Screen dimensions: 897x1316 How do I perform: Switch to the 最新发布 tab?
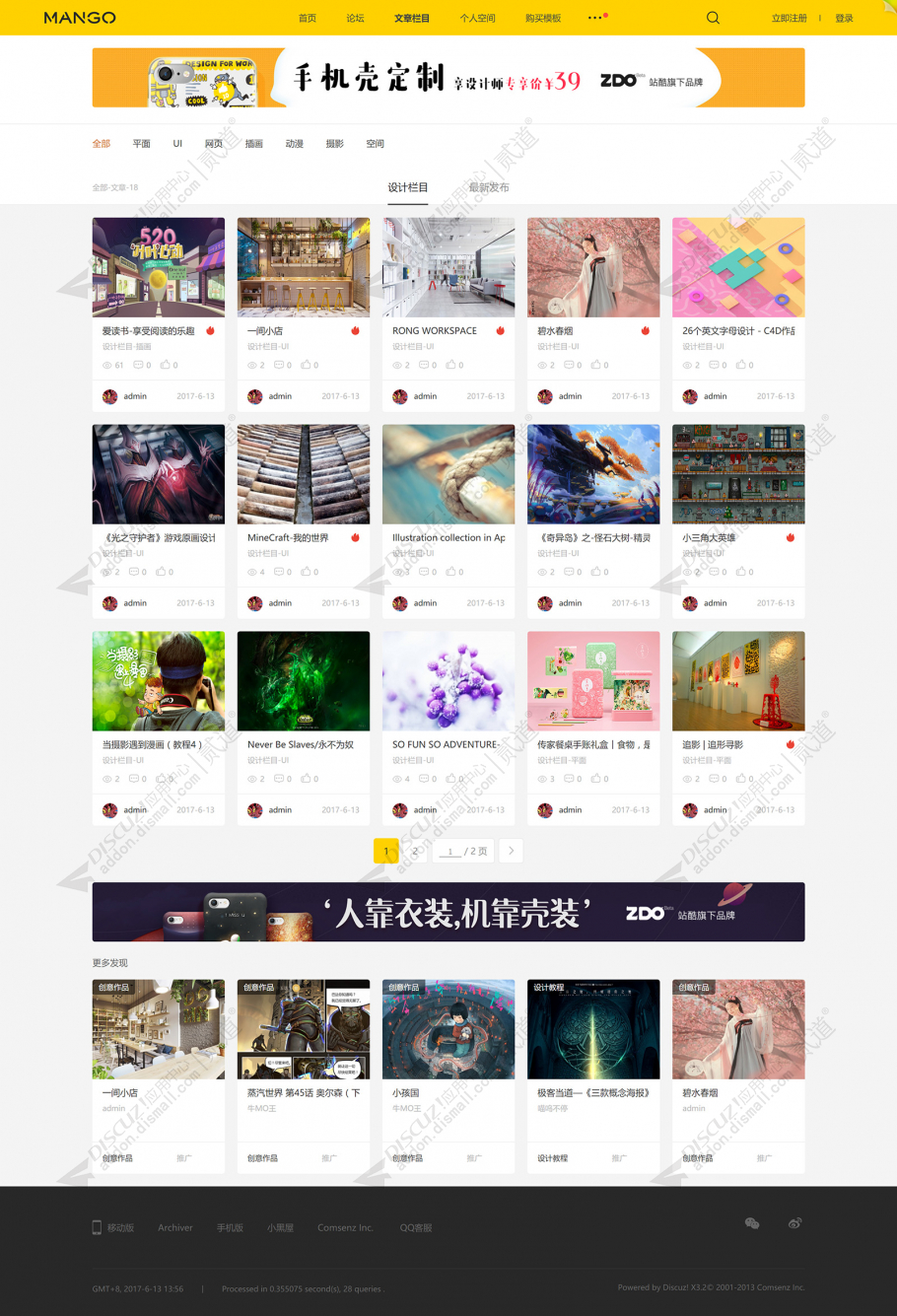[489, 187]
